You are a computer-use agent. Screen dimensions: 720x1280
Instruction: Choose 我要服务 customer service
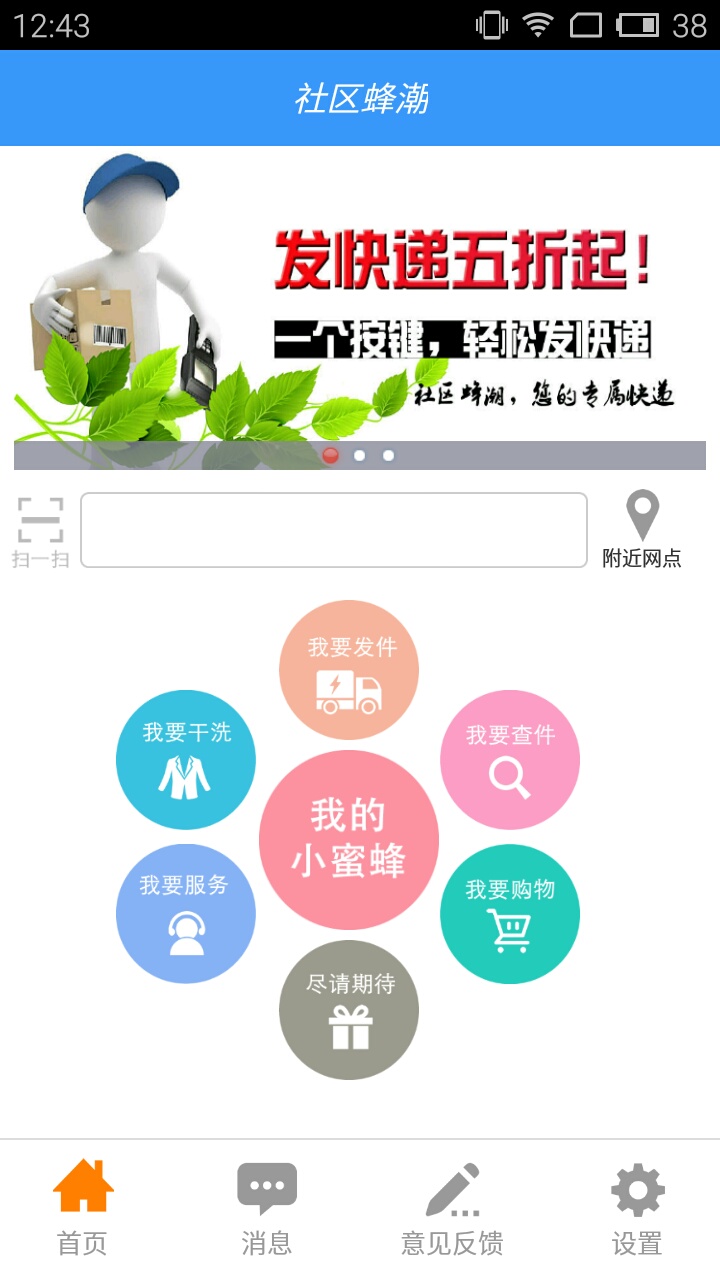186,914
